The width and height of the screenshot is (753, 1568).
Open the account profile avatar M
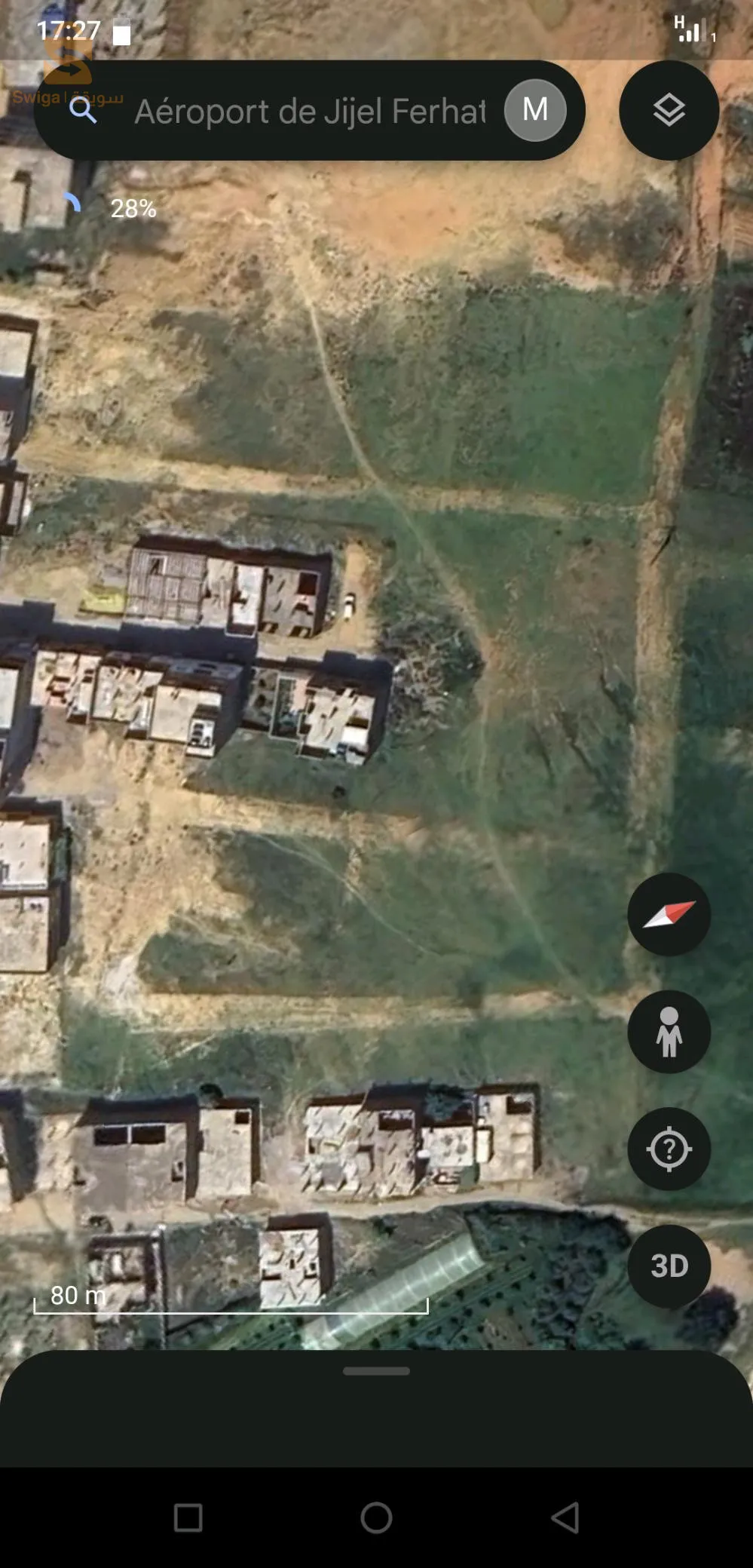click(535, 110)
